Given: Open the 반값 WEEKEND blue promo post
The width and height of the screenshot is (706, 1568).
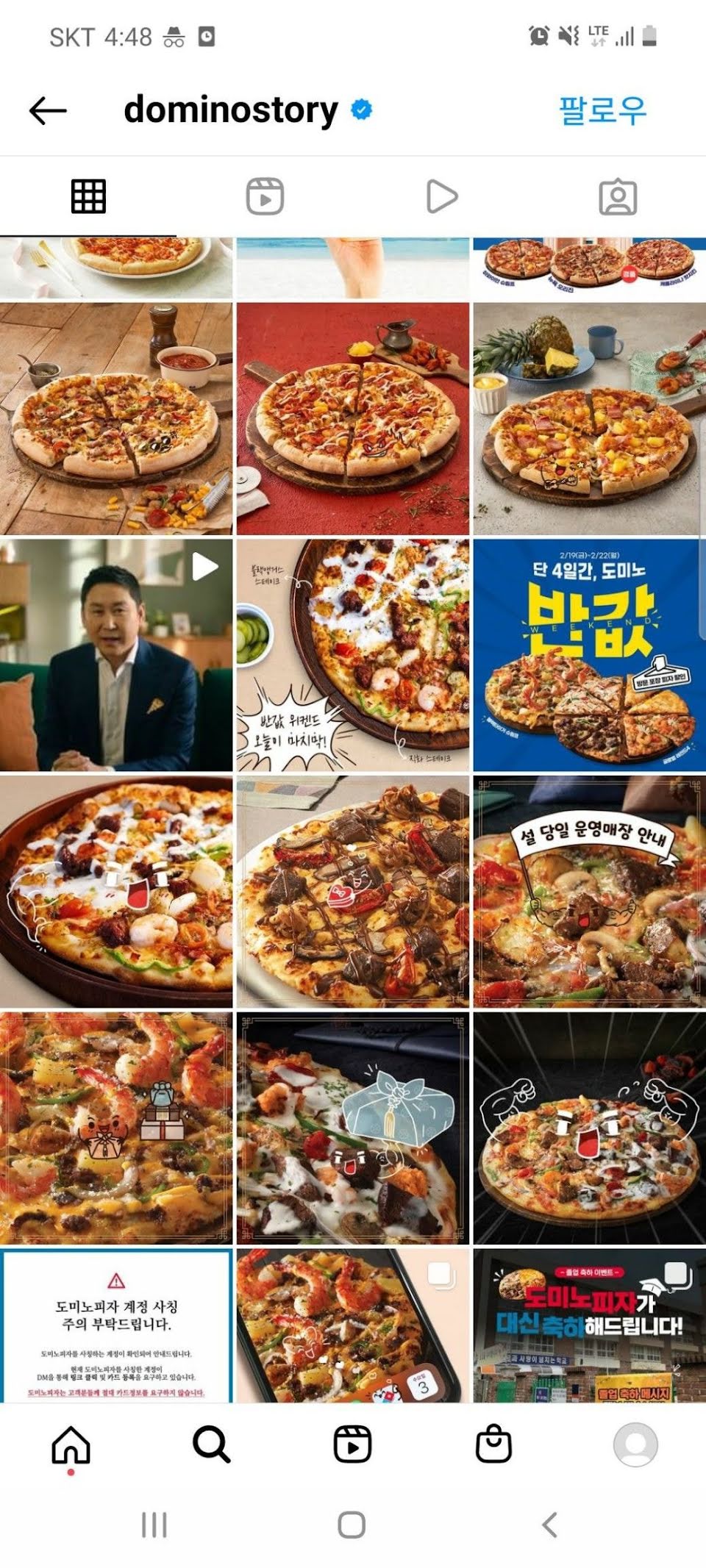Looking at the screenshot, I should (589, 655).
